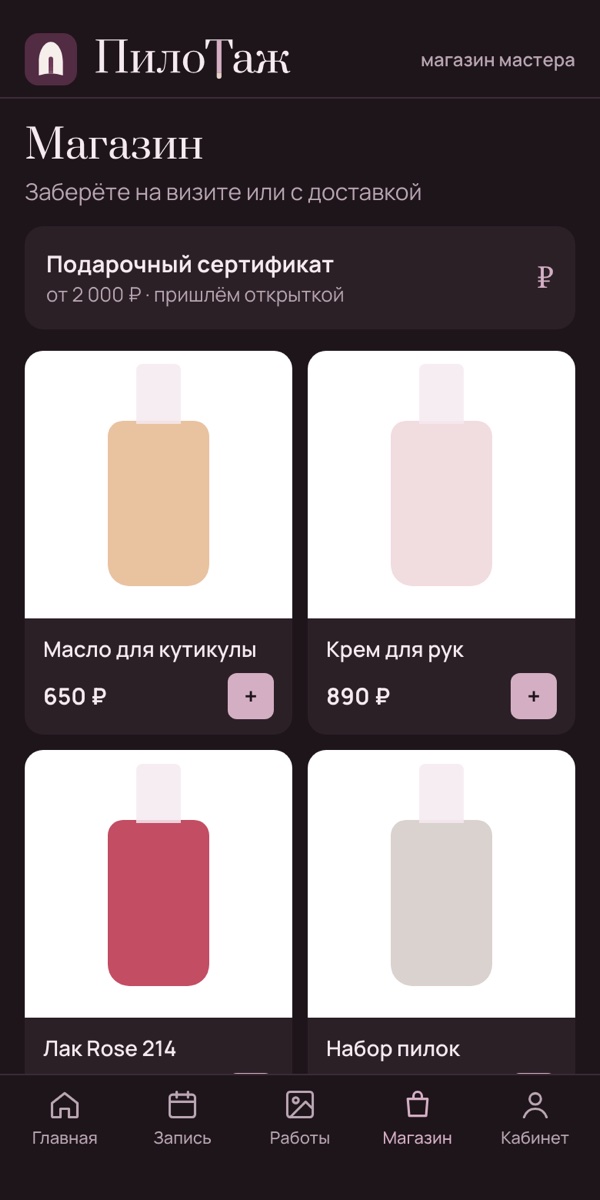
Task: Open the Работы tab
Action: (x=300, y=1119)
